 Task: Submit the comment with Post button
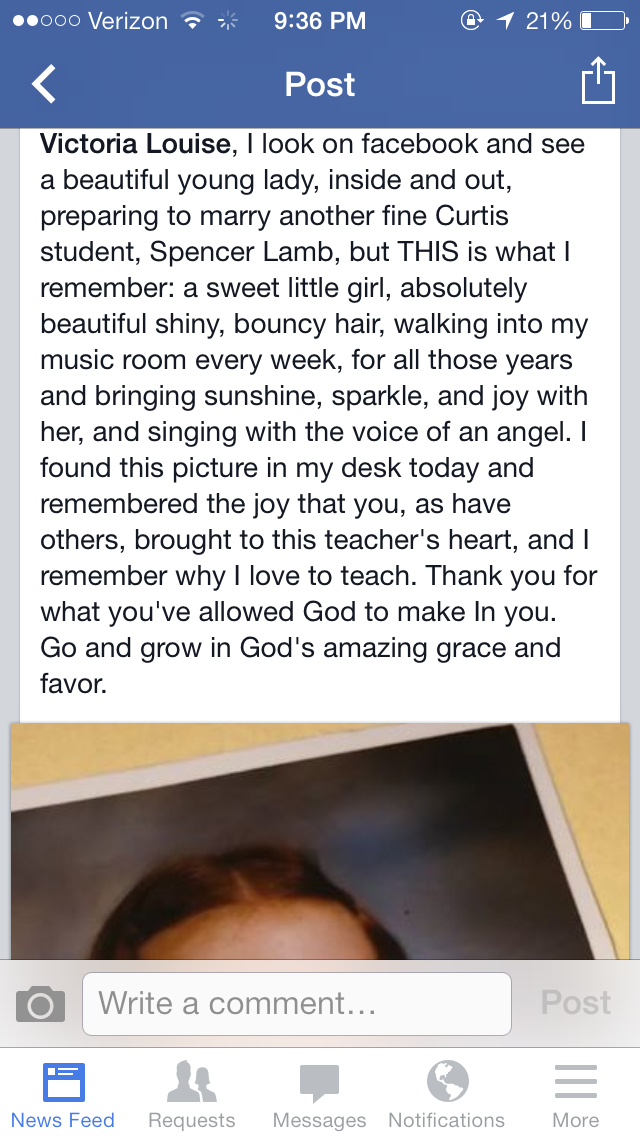pos(575,1003)
